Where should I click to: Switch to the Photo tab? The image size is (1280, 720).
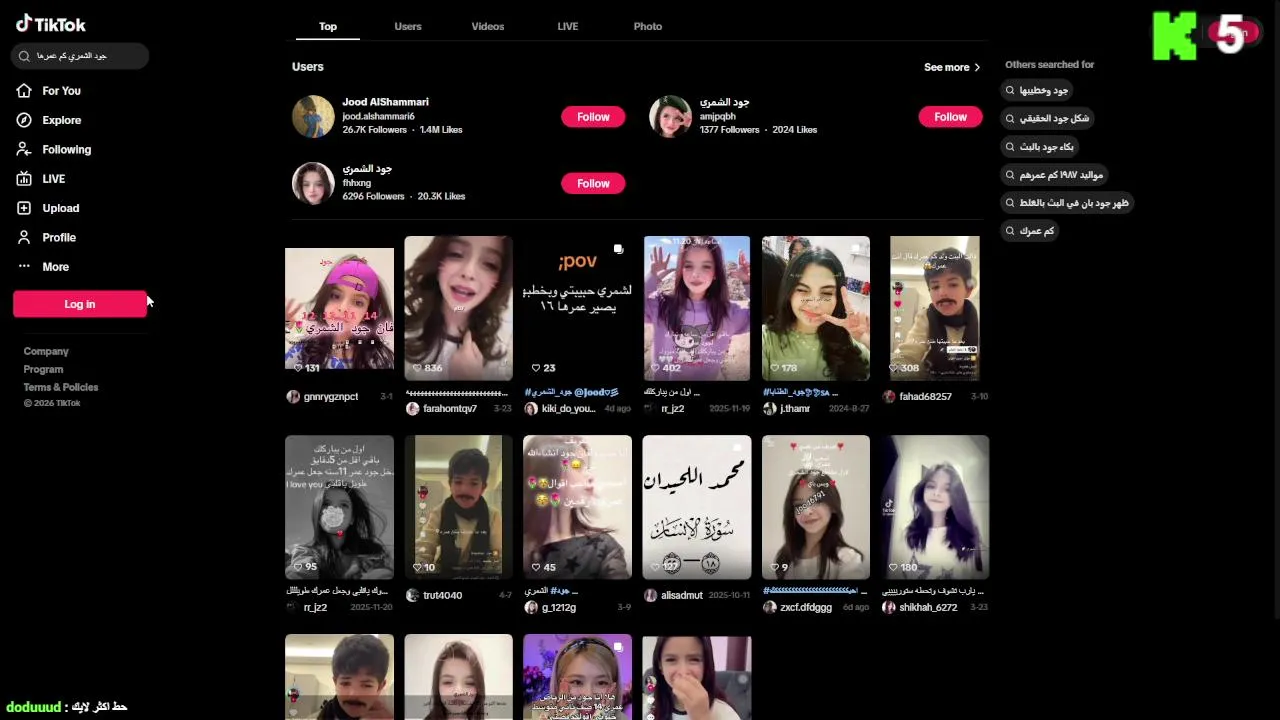pyautogui.click(x=648, y=27)
